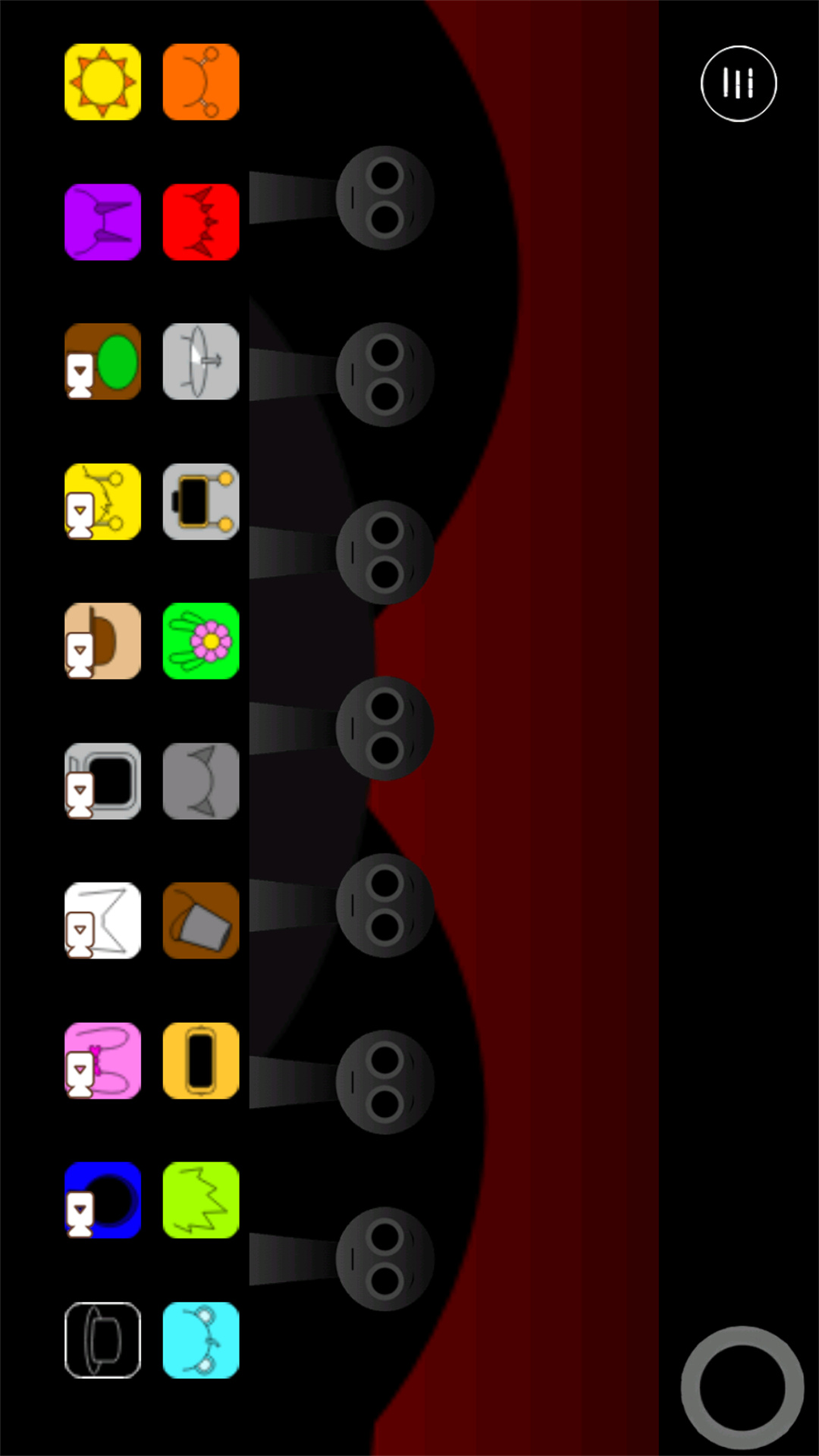The image size is (819, 1456).
Task: Choose the purple bow icon
Action: (102, 221)
